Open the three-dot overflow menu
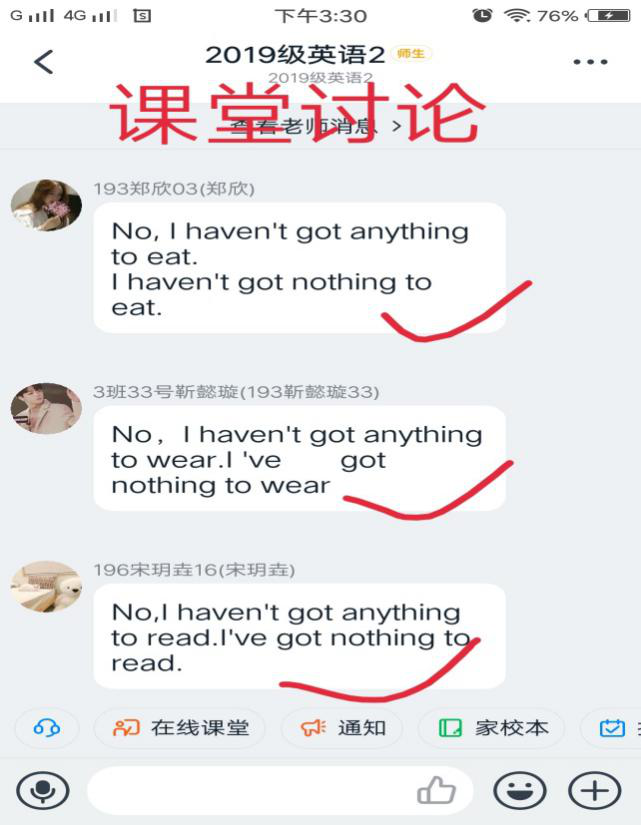This screenshot has width=641, height=825. (x=590, y=62)
